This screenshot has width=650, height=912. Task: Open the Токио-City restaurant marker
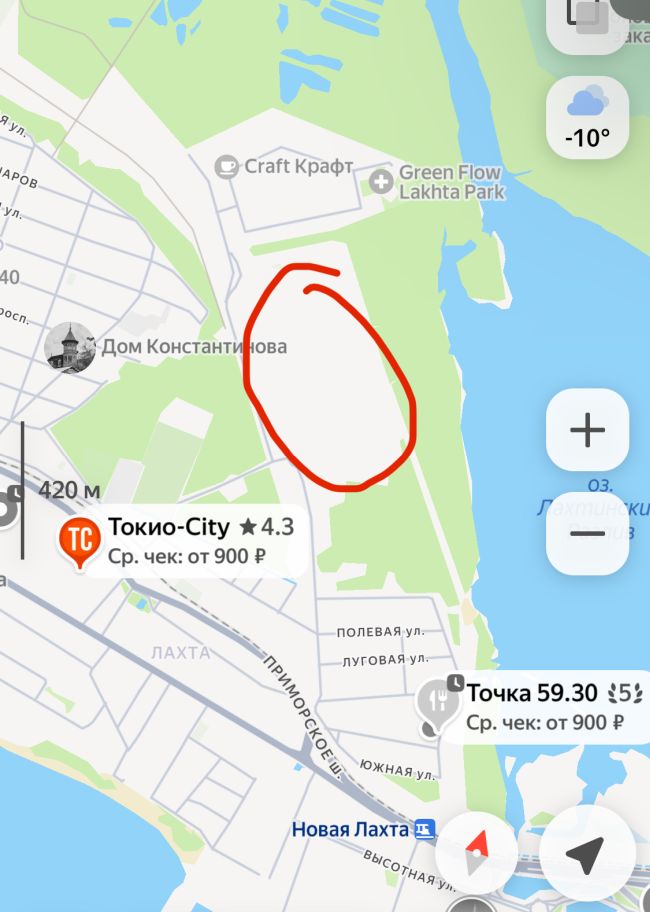79,540
